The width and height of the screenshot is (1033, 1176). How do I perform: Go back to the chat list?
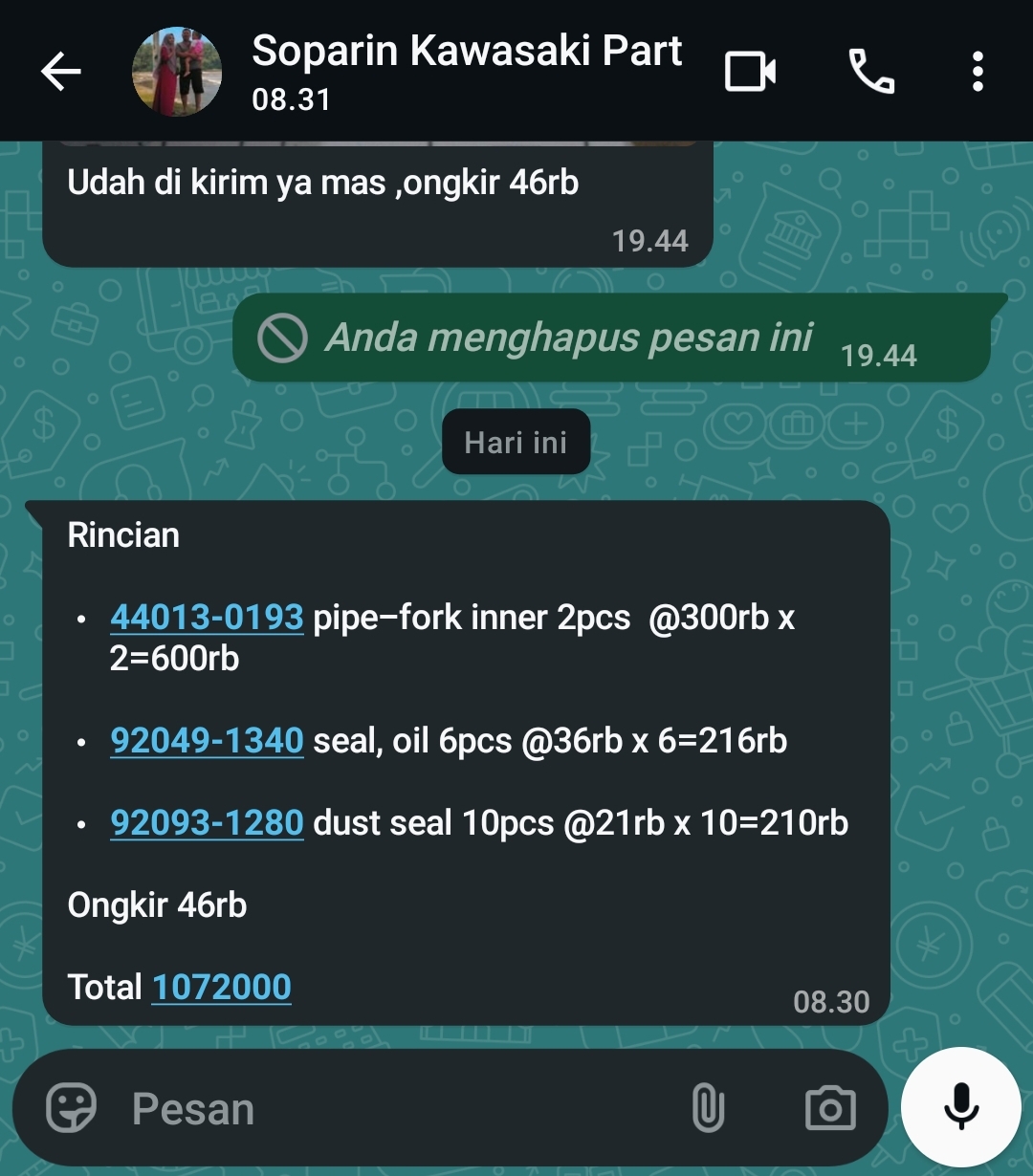[61, 72]
